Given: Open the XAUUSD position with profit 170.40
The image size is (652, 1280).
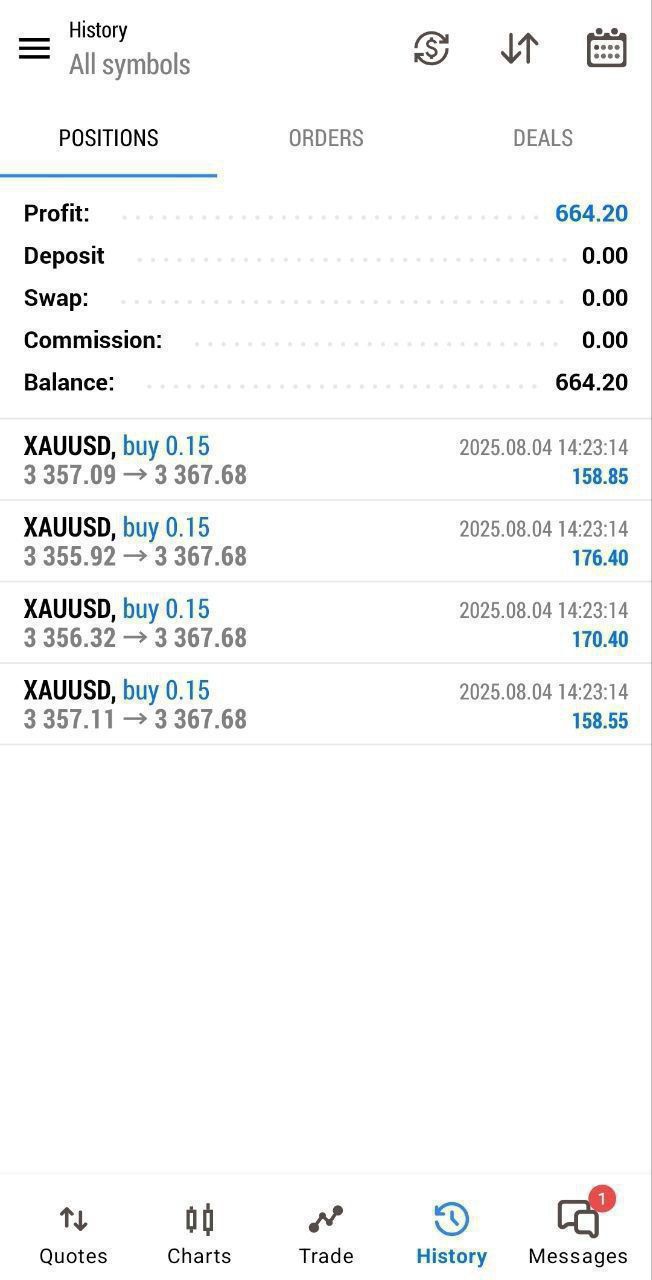Looking at the screenshot, I should click(x=326, y=623).
